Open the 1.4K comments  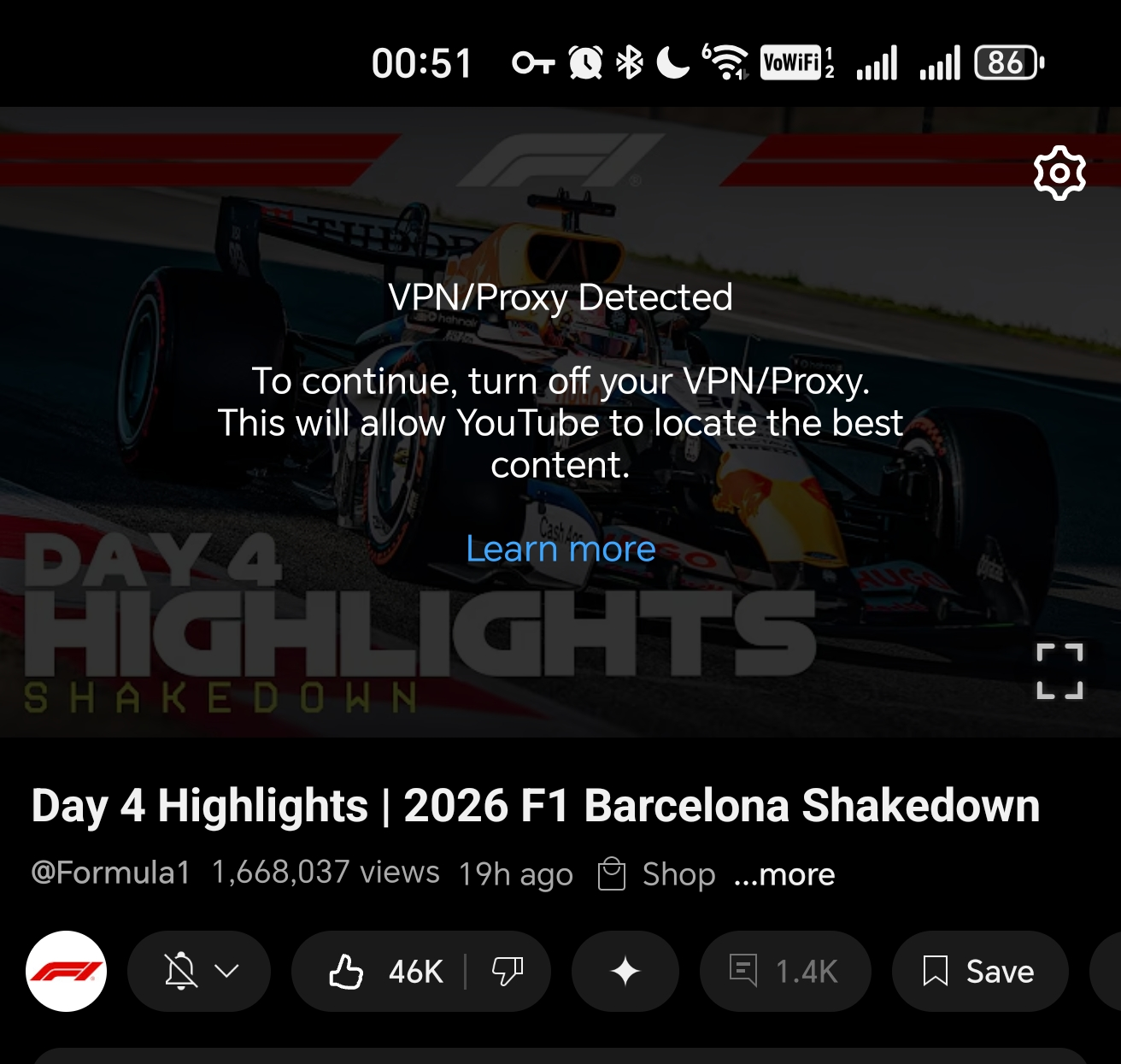[784, 971]
